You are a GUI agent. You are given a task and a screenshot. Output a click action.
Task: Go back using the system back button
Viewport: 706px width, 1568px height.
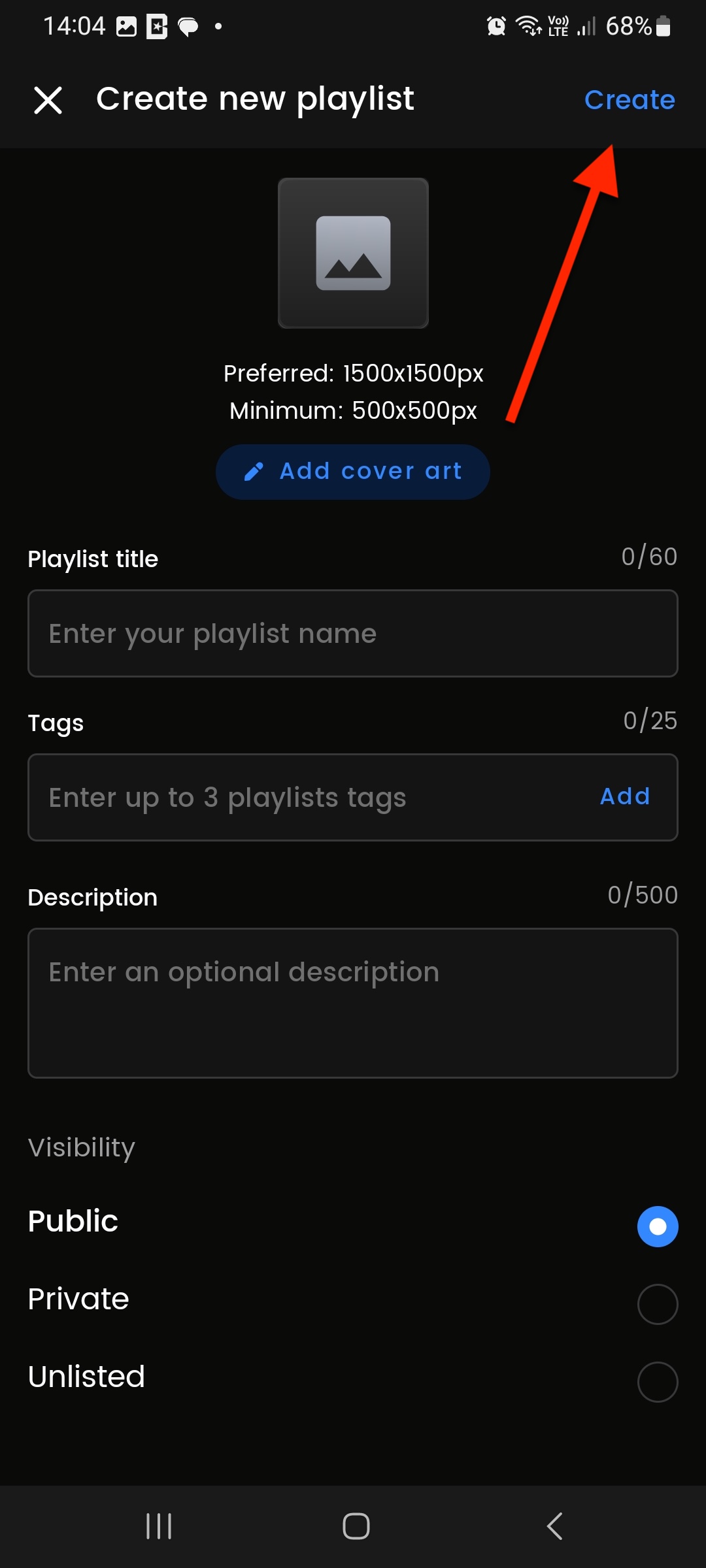554,1526
